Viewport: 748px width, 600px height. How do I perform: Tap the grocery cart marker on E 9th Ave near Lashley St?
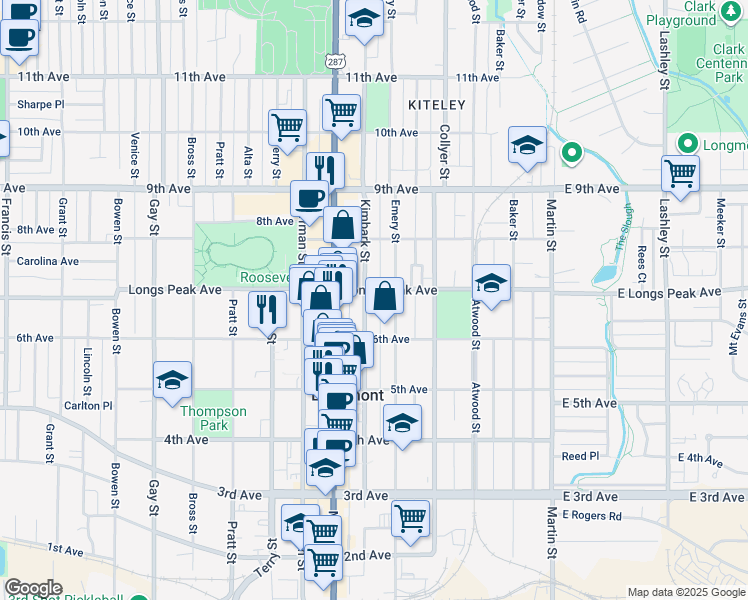(680, 173)
